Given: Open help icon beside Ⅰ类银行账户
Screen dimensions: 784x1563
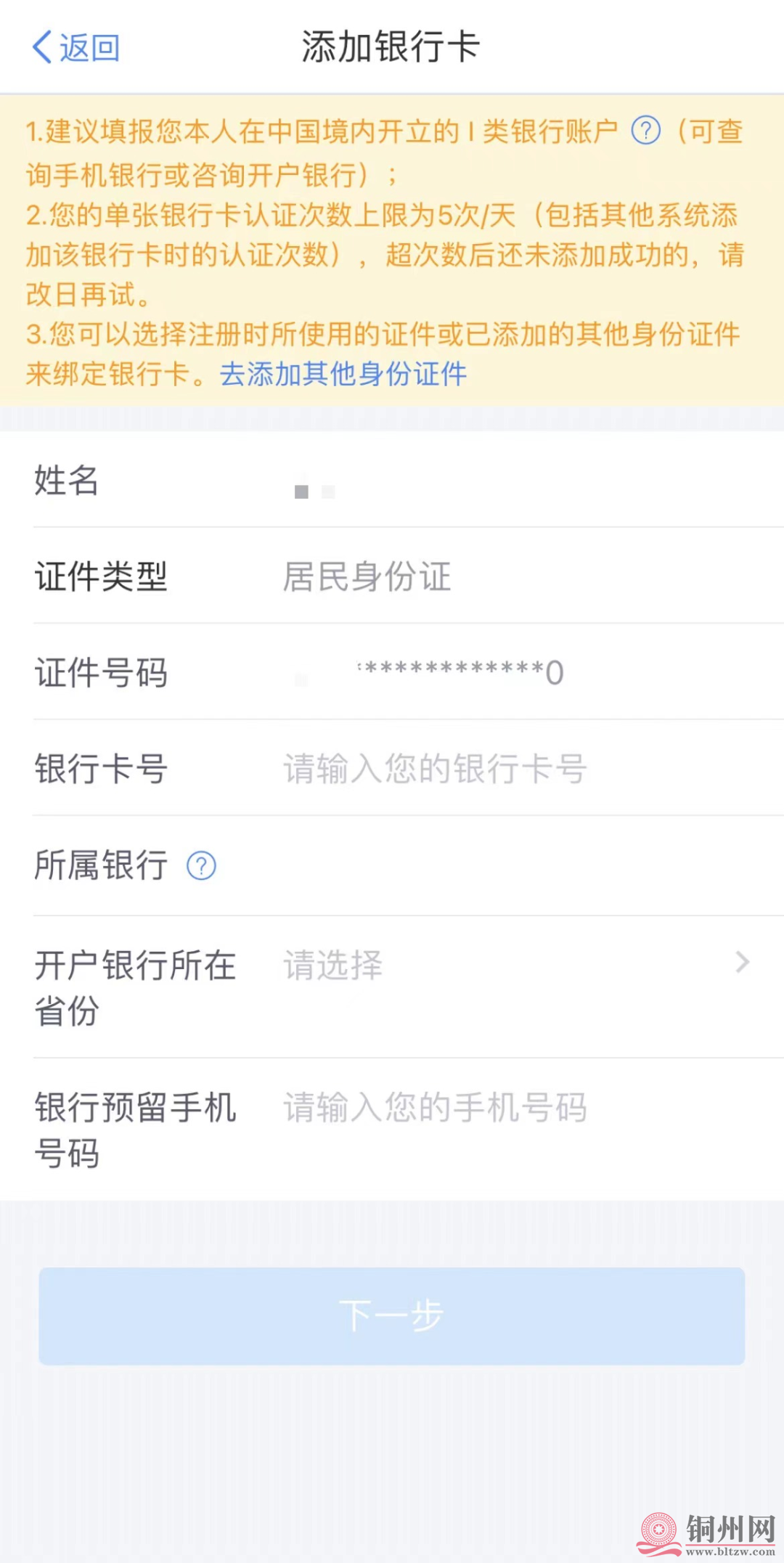Looking at the screenshot, I should pyautogui.click(x=645, y=131).
